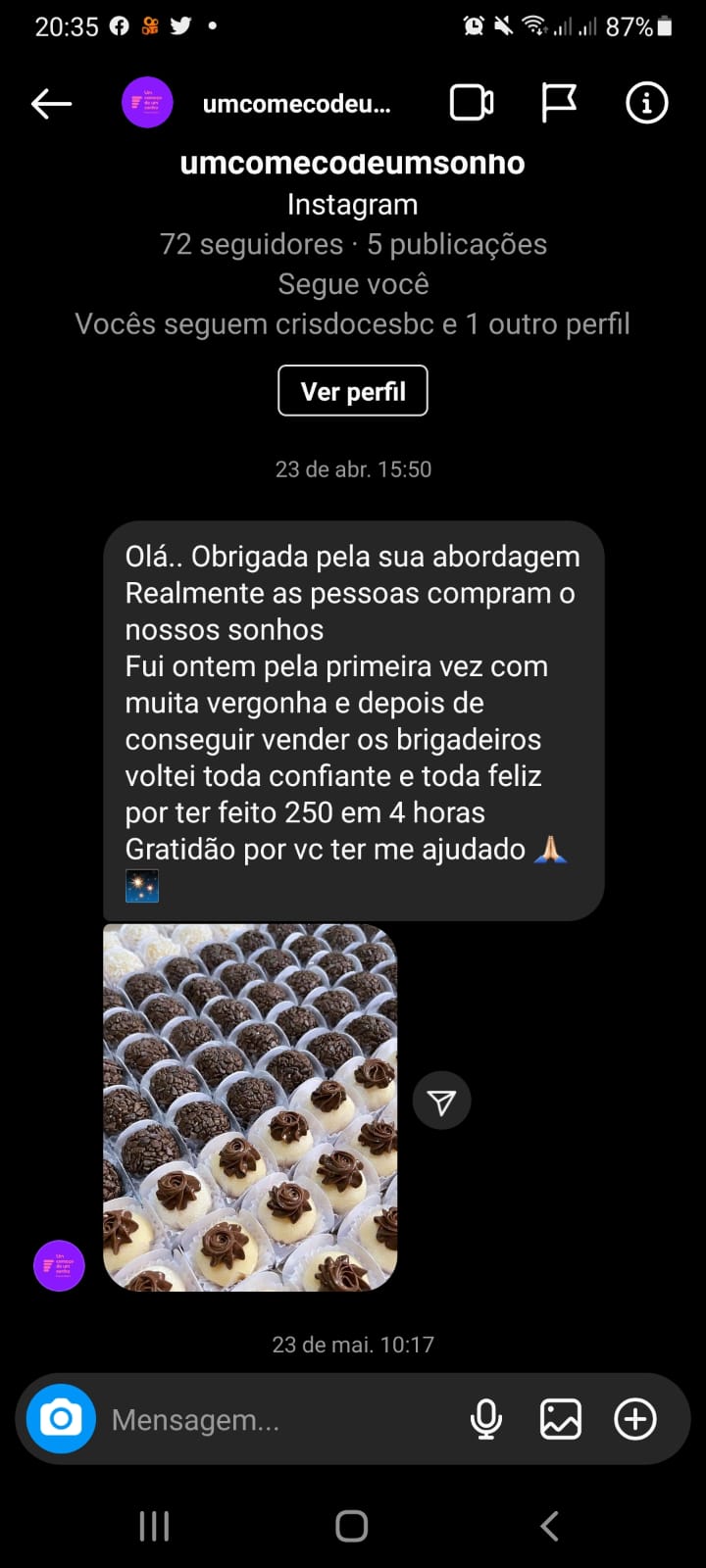
Task: Open the sender's avatar beside the photo
Action: (59, 1265)
